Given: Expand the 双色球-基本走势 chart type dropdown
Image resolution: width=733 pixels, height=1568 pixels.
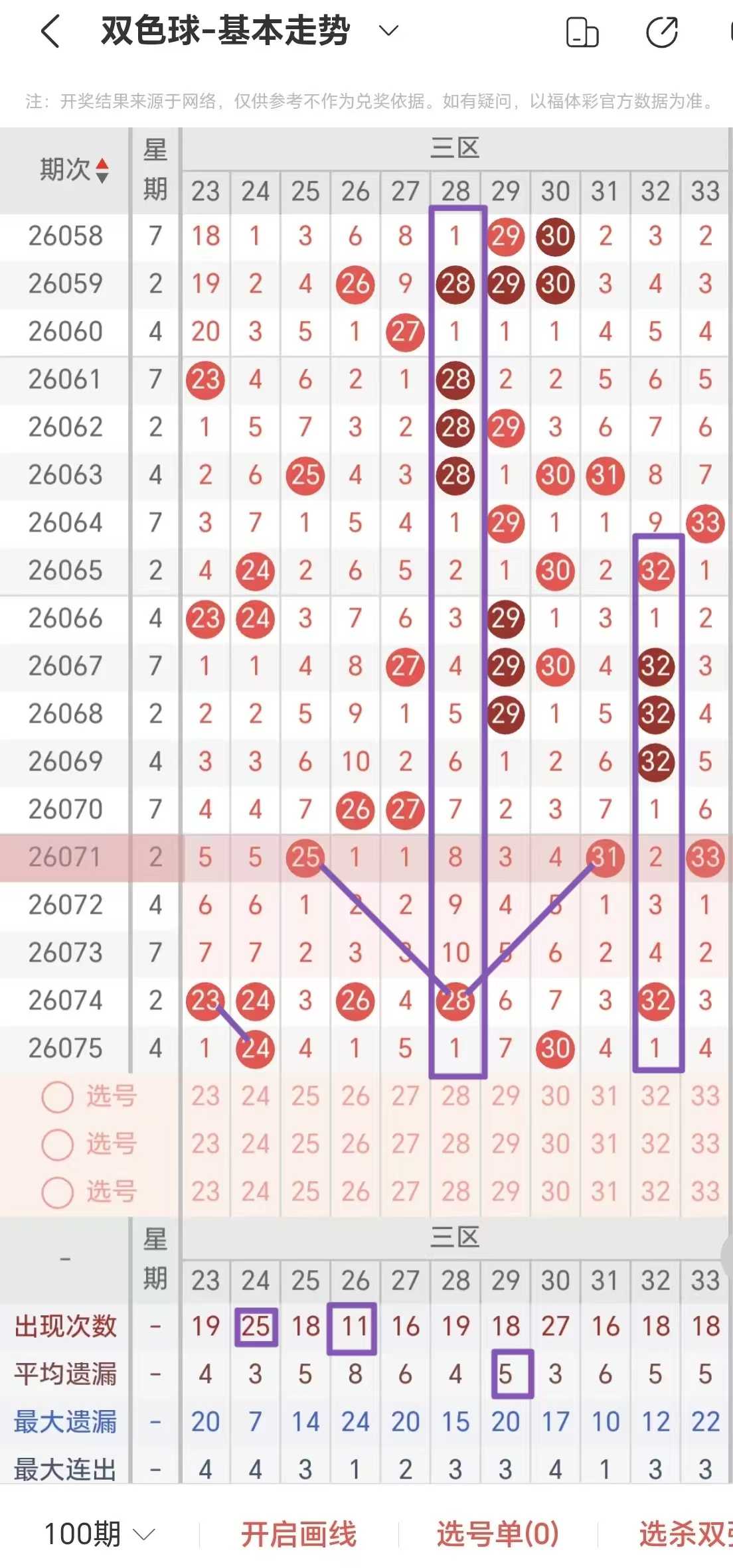Looking at the screenshot, I should 388,31.
